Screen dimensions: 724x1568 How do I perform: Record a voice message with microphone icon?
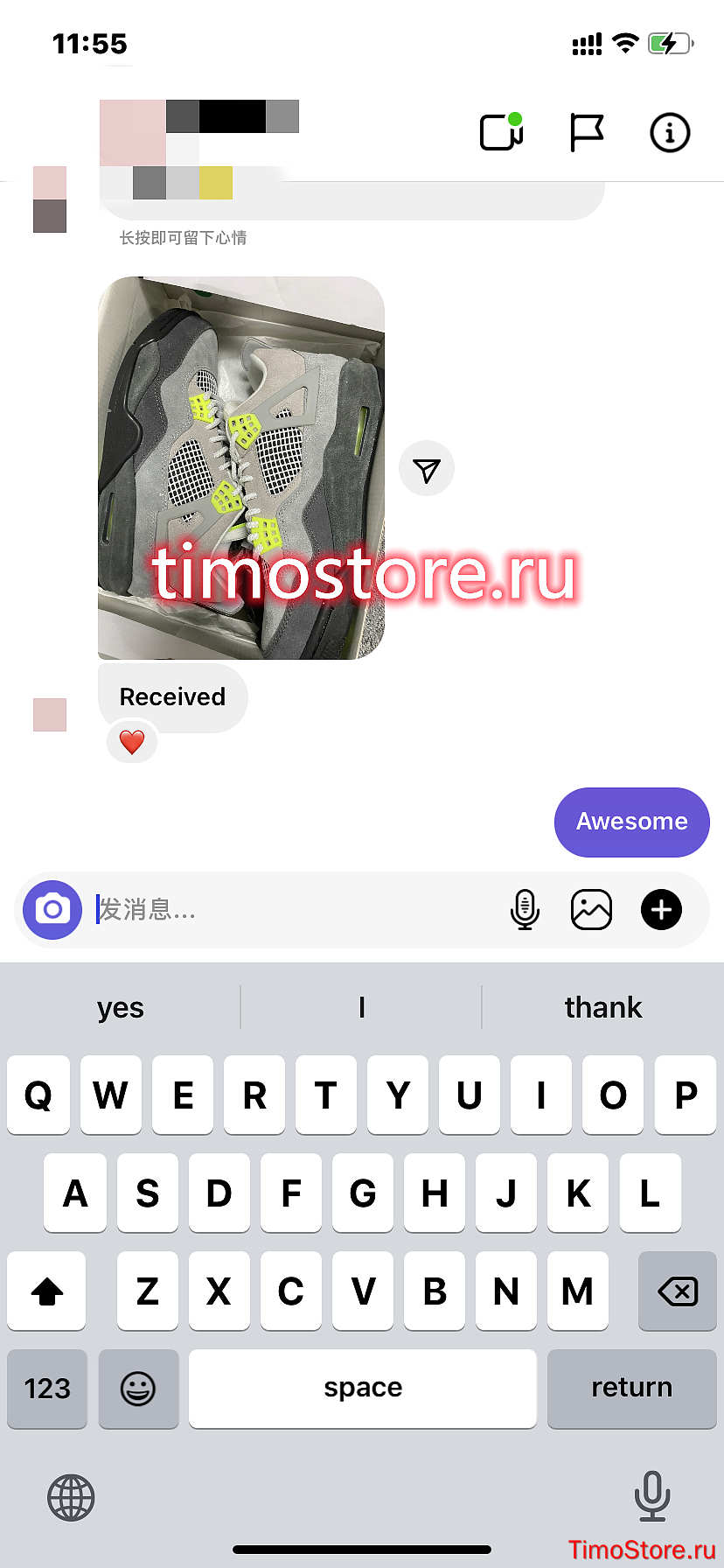click(525, 910)
